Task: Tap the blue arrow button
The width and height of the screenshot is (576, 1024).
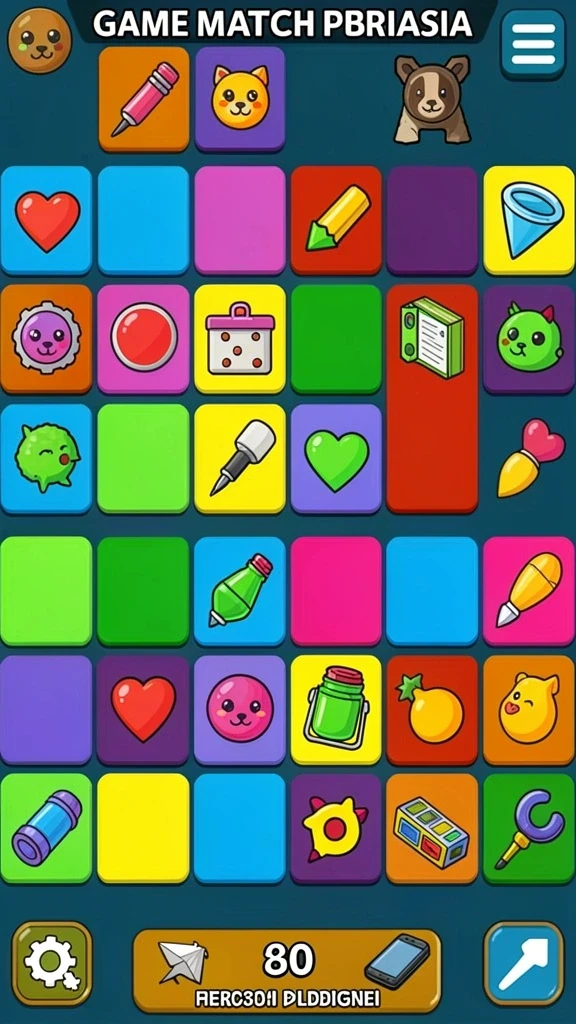Action: click(x=524, y=963)
